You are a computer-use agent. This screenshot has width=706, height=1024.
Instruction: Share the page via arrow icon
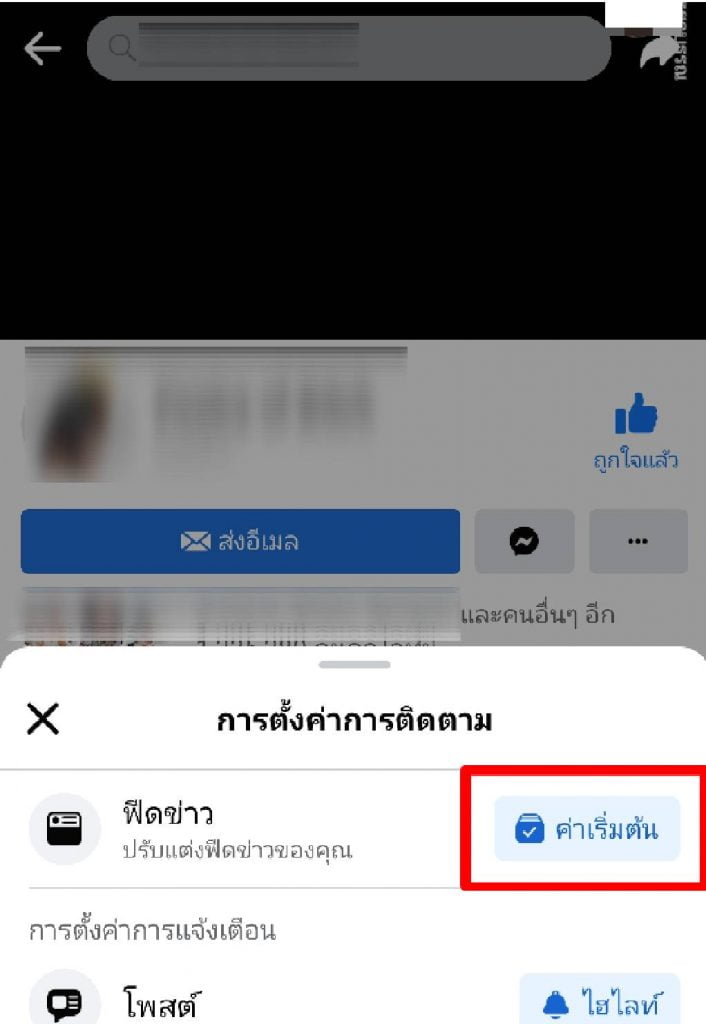click(657, 52)
